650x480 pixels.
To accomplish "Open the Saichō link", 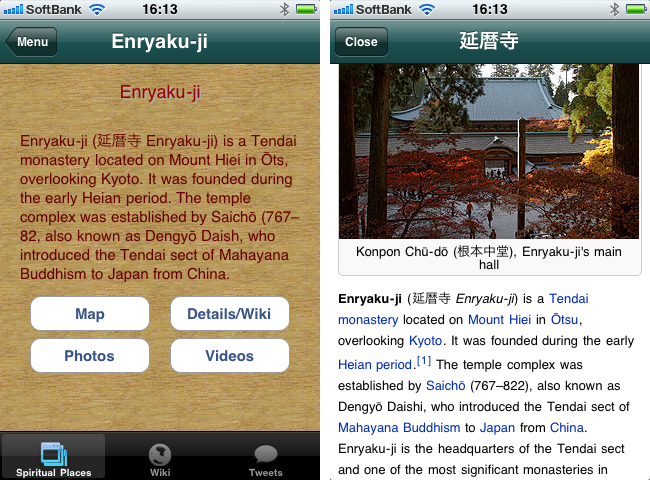I will coord(444,385).
